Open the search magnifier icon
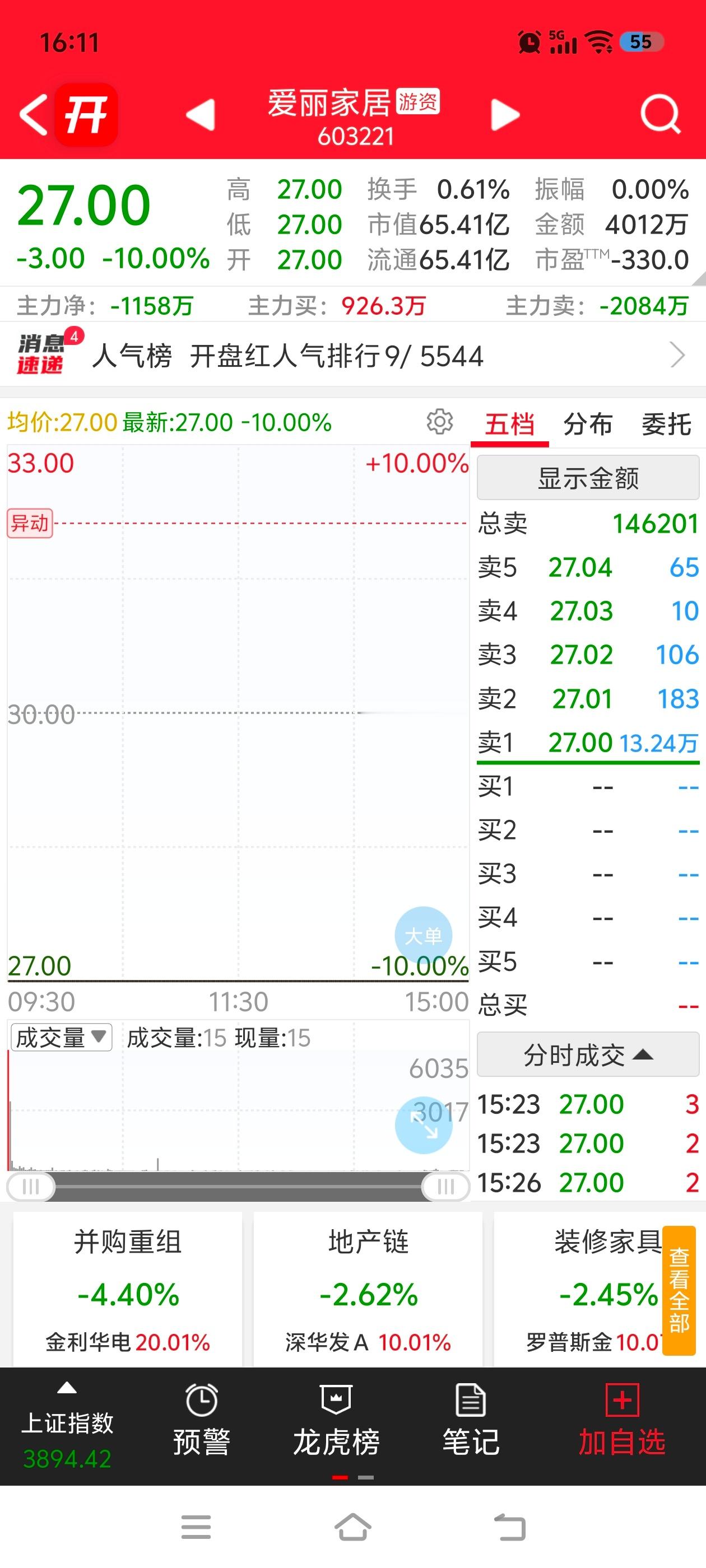The image size is (706, 1568). [659, 114]
